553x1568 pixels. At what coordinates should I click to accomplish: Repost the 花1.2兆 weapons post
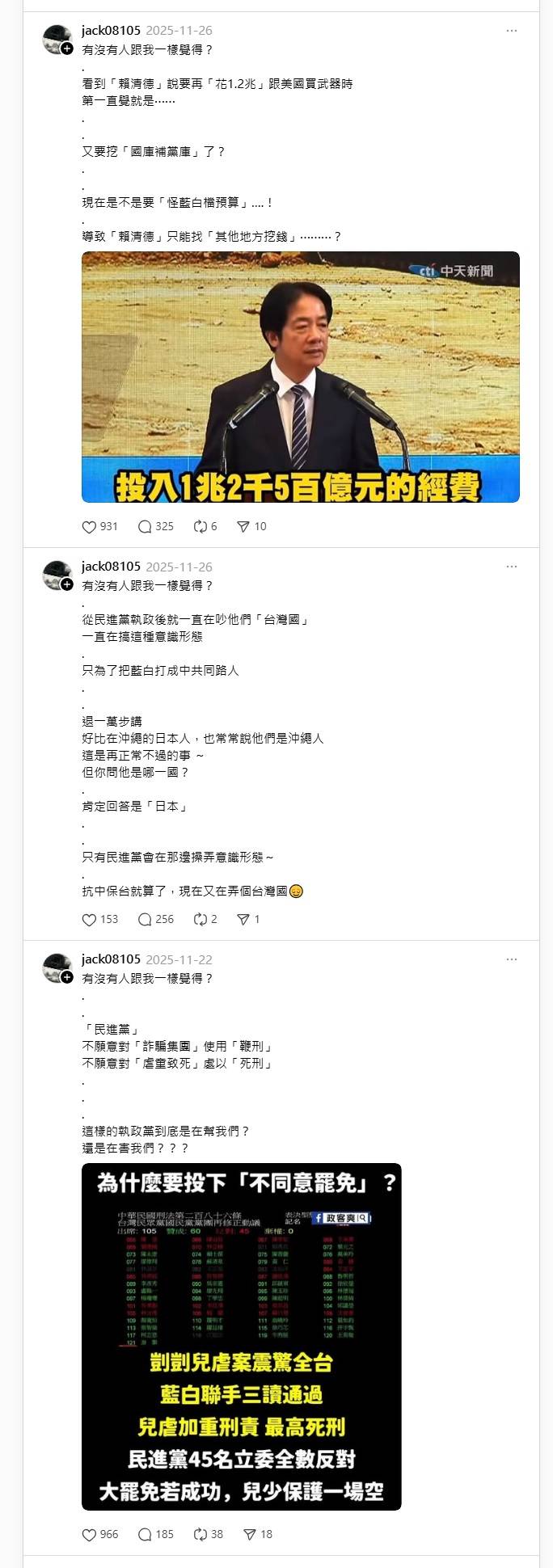click(x=201, y=527)
